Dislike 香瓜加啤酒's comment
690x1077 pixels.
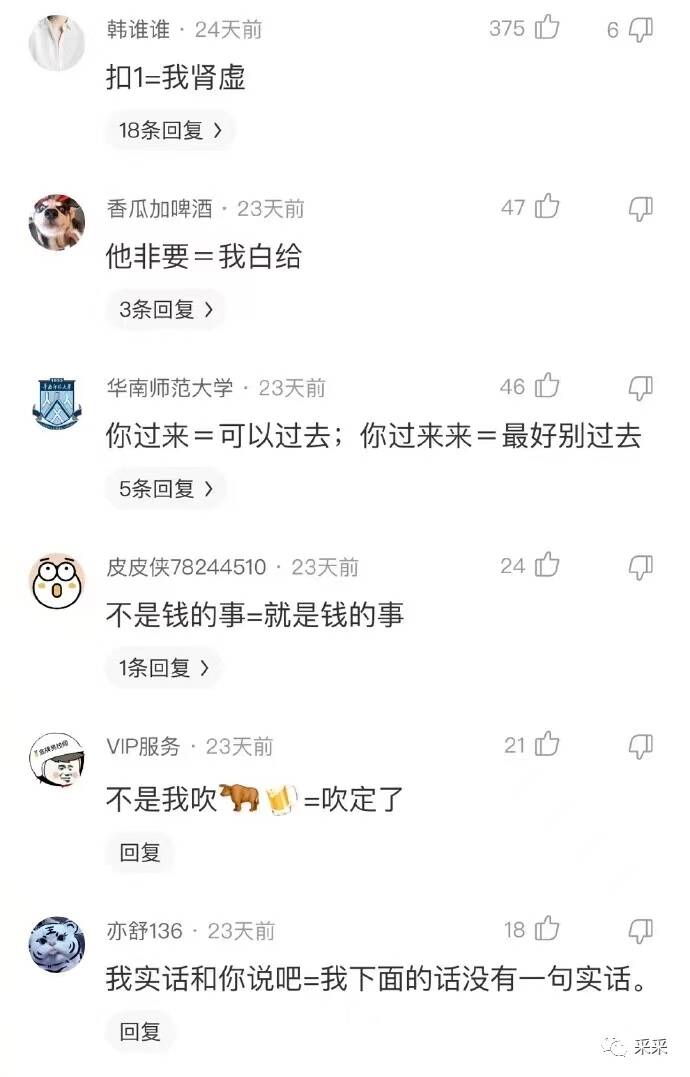point(640,208)
